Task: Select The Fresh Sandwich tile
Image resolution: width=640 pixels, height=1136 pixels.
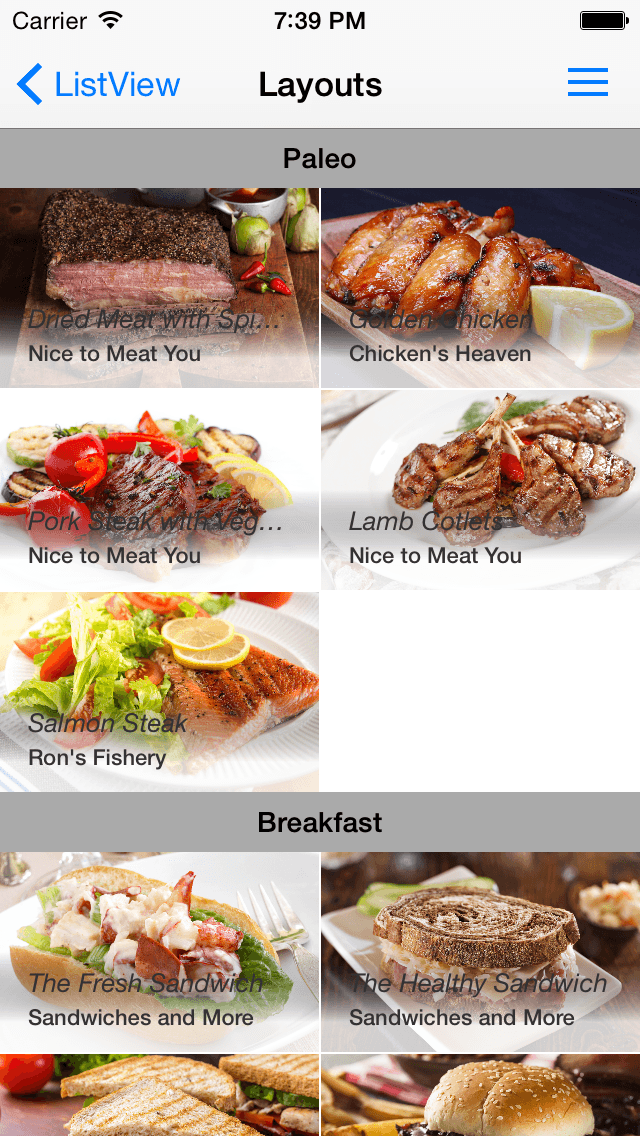Action: click(x=159, y=952)
